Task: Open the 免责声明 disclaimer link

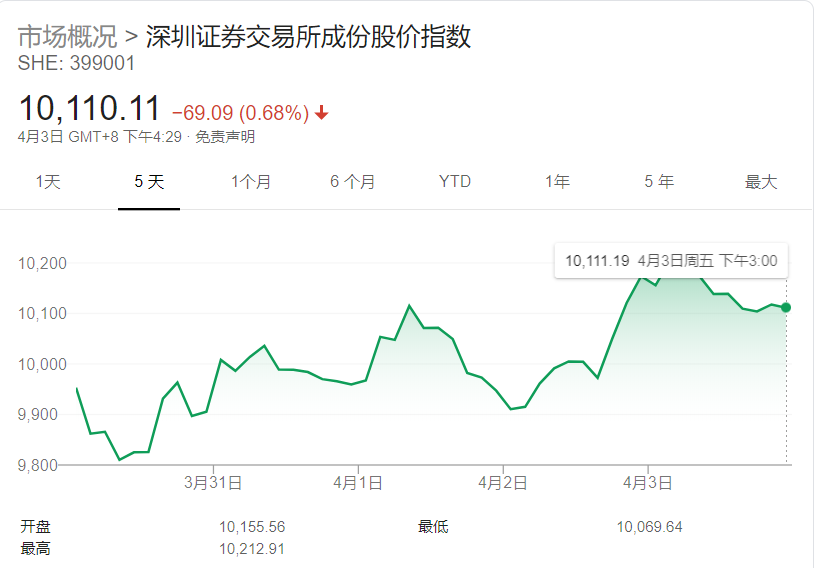Action: click(225, 137)
